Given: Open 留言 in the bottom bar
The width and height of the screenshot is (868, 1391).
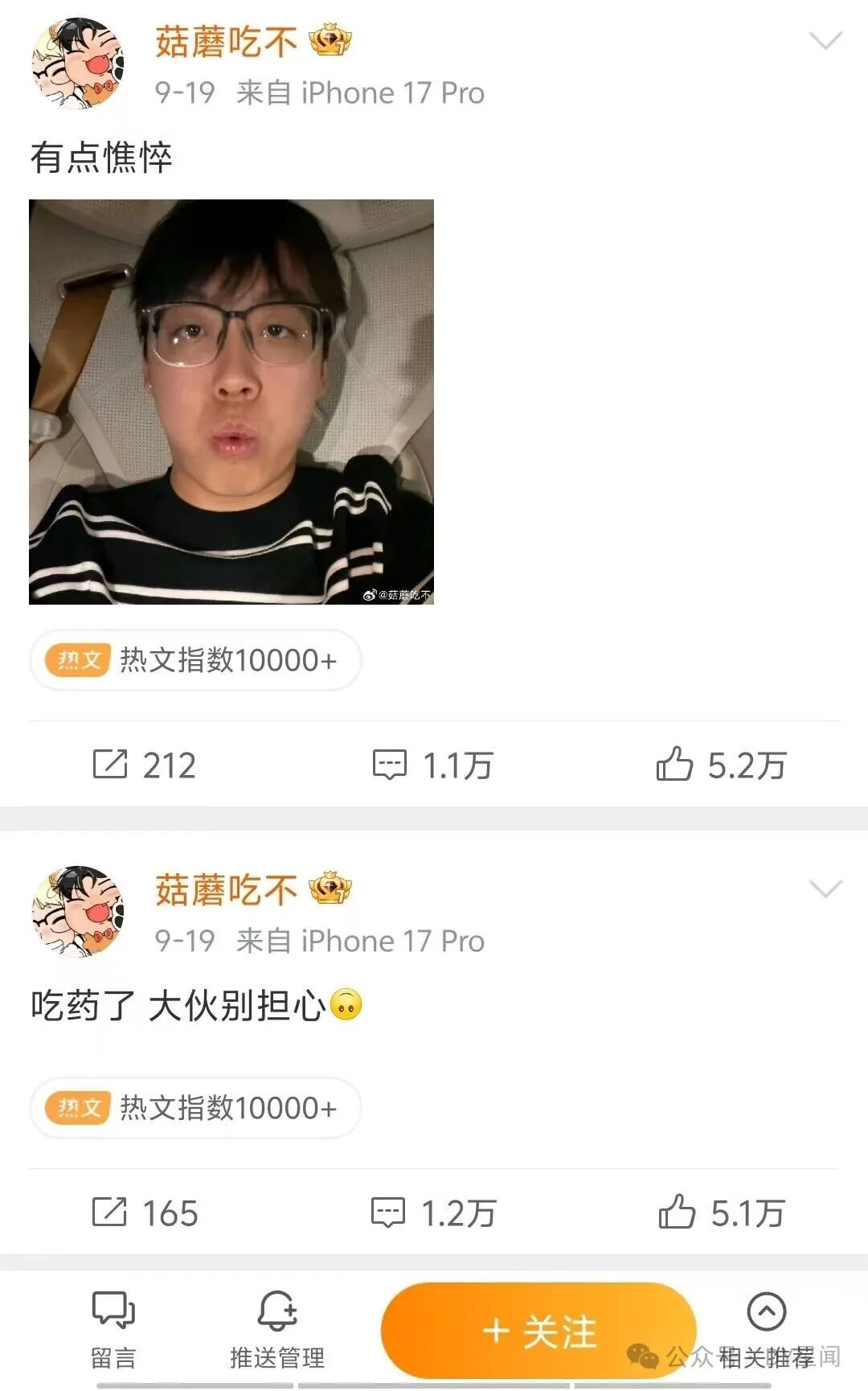Looking at the screenshot, I should [113, 1330].
